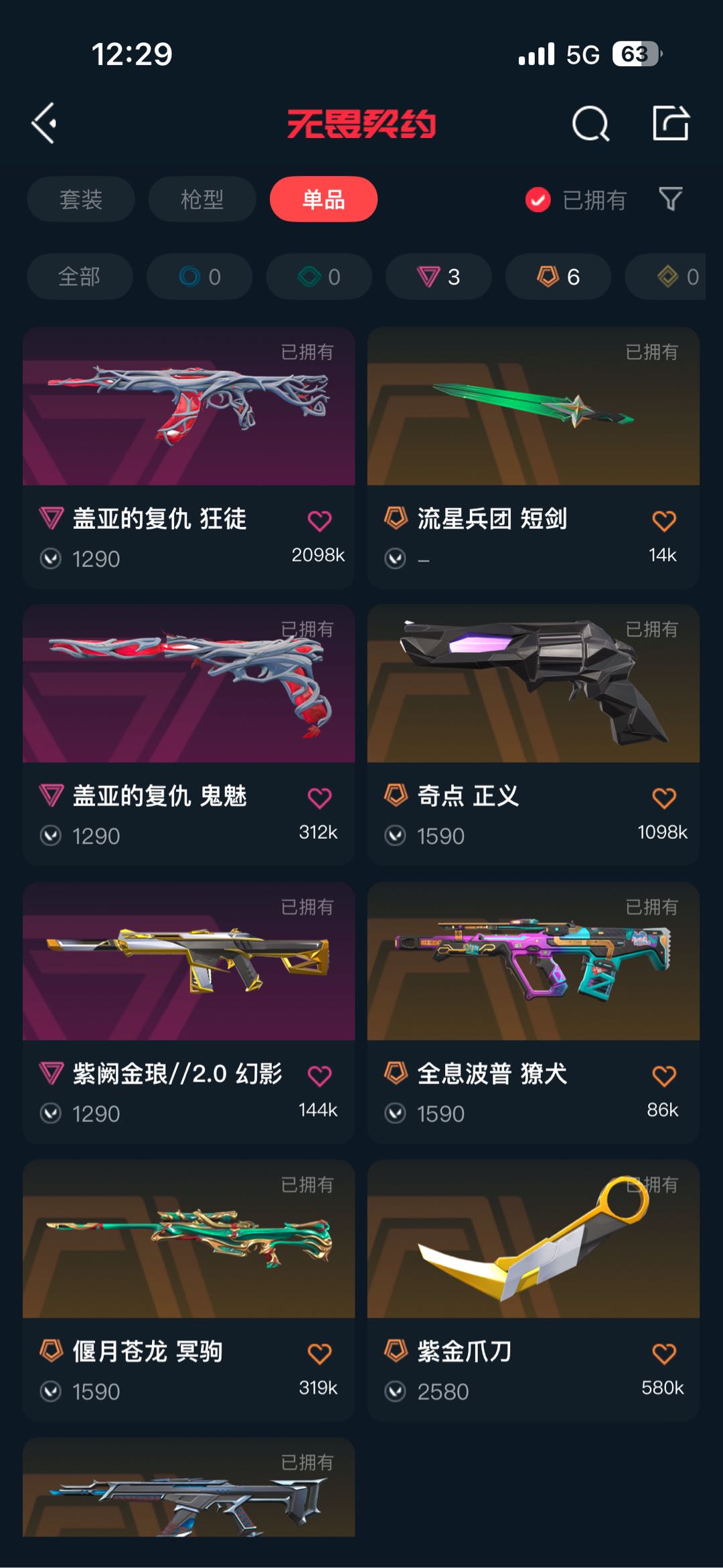Open the search icon
723x1568 pixels.
590,123
